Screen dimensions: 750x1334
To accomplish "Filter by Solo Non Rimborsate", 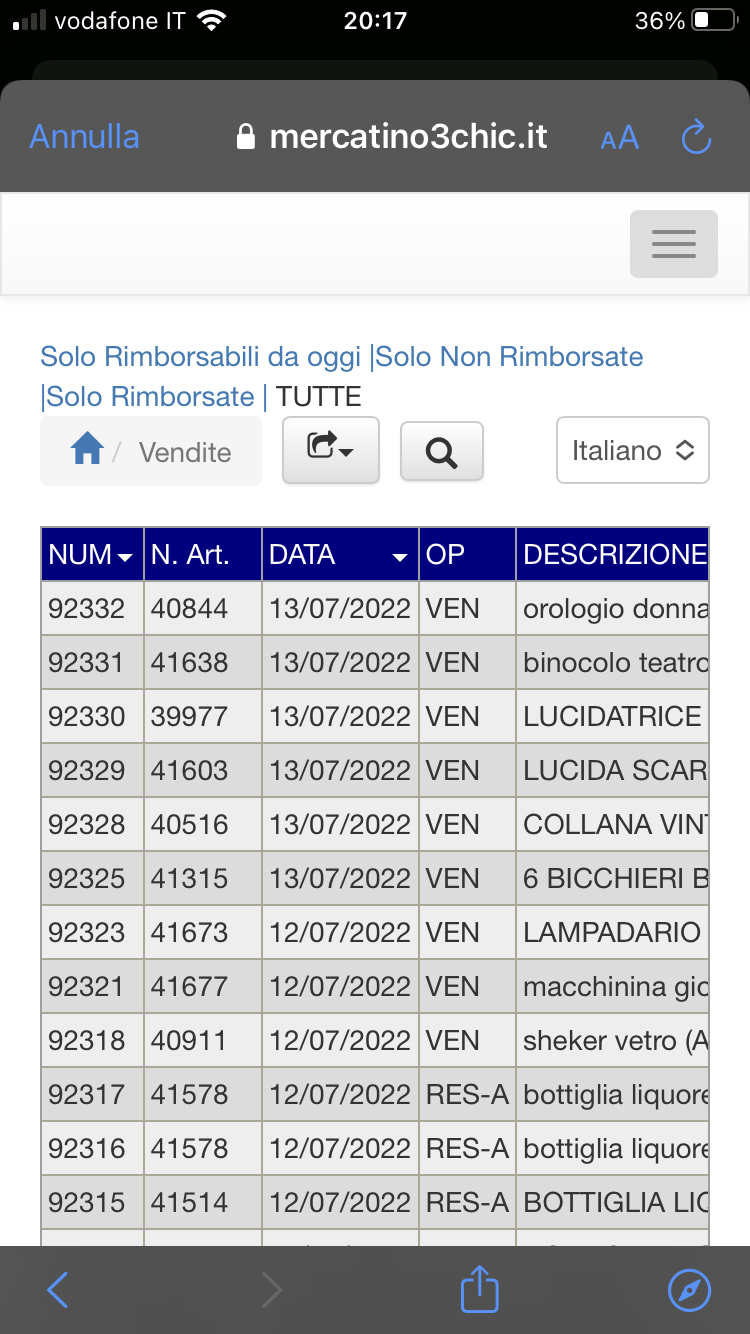I will [510, 357].
